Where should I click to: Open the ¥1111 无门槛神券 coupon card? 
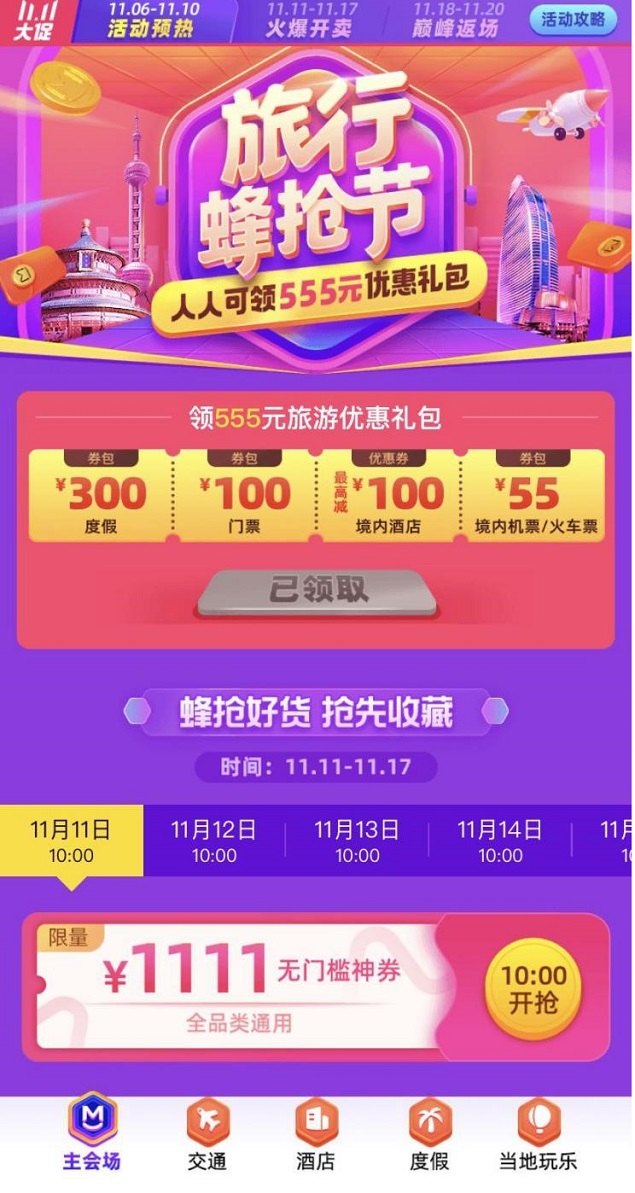coord(240,987)
